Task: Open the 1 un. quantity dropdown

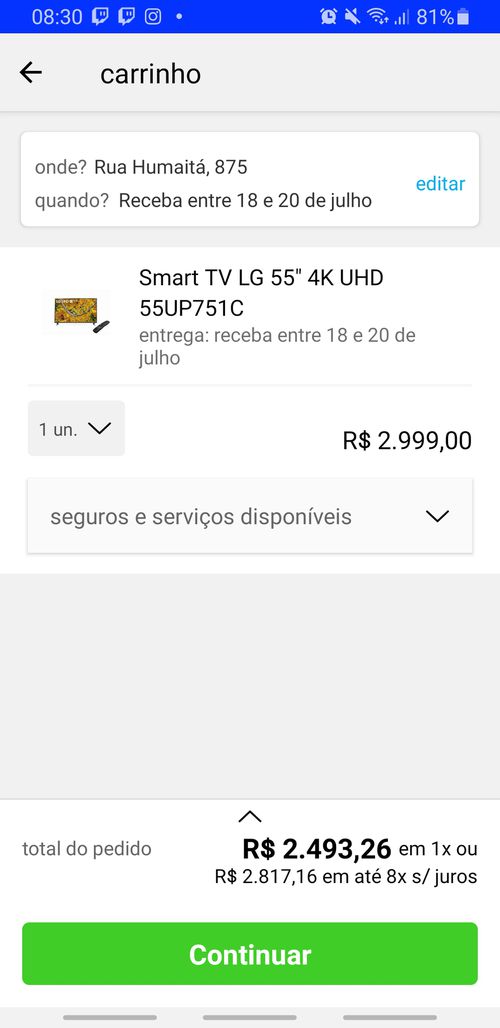Action: 76,428
